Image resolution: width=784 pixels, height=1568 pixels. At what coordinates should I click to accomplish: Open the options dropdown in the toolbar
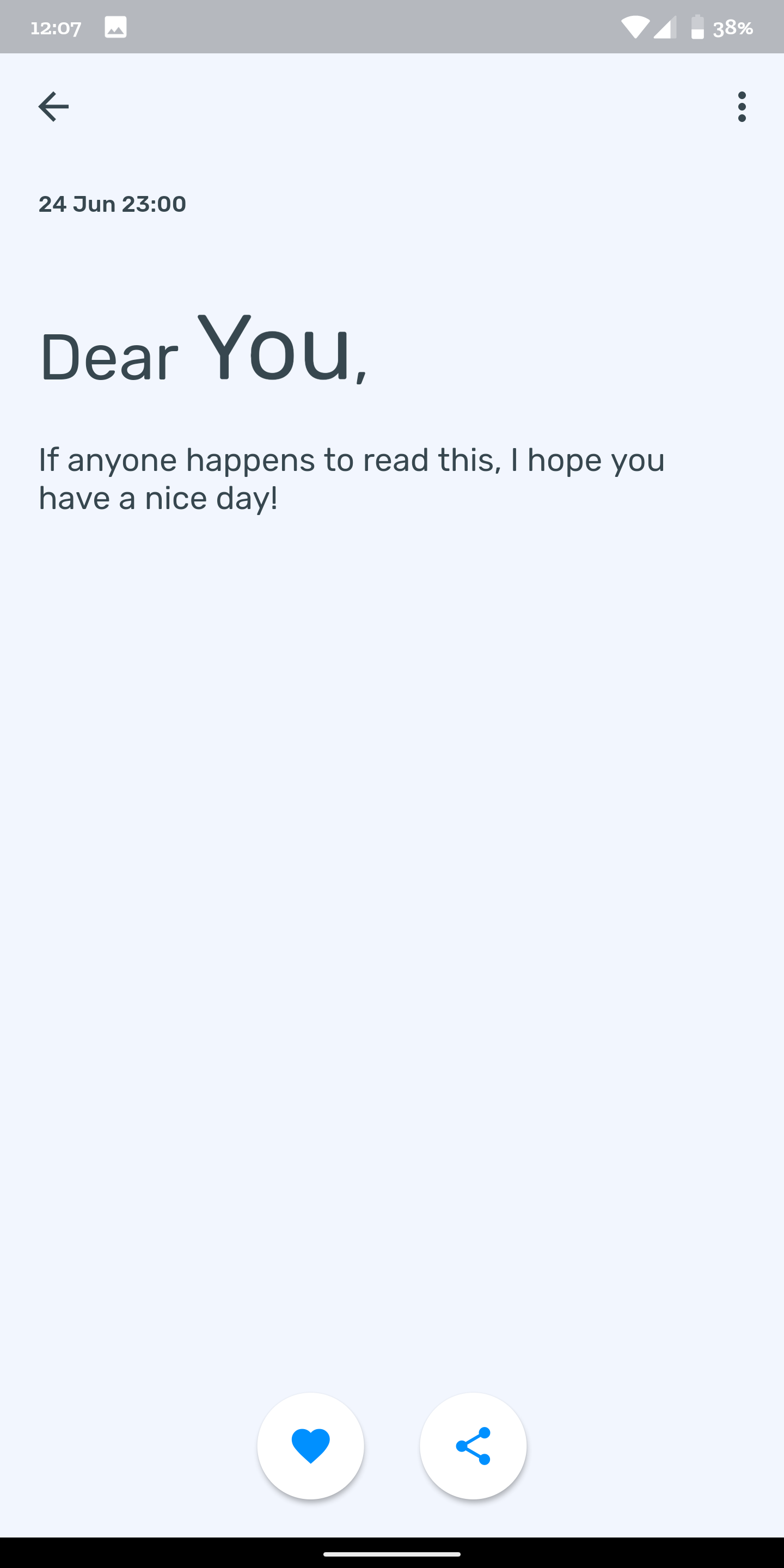(742, 106)
